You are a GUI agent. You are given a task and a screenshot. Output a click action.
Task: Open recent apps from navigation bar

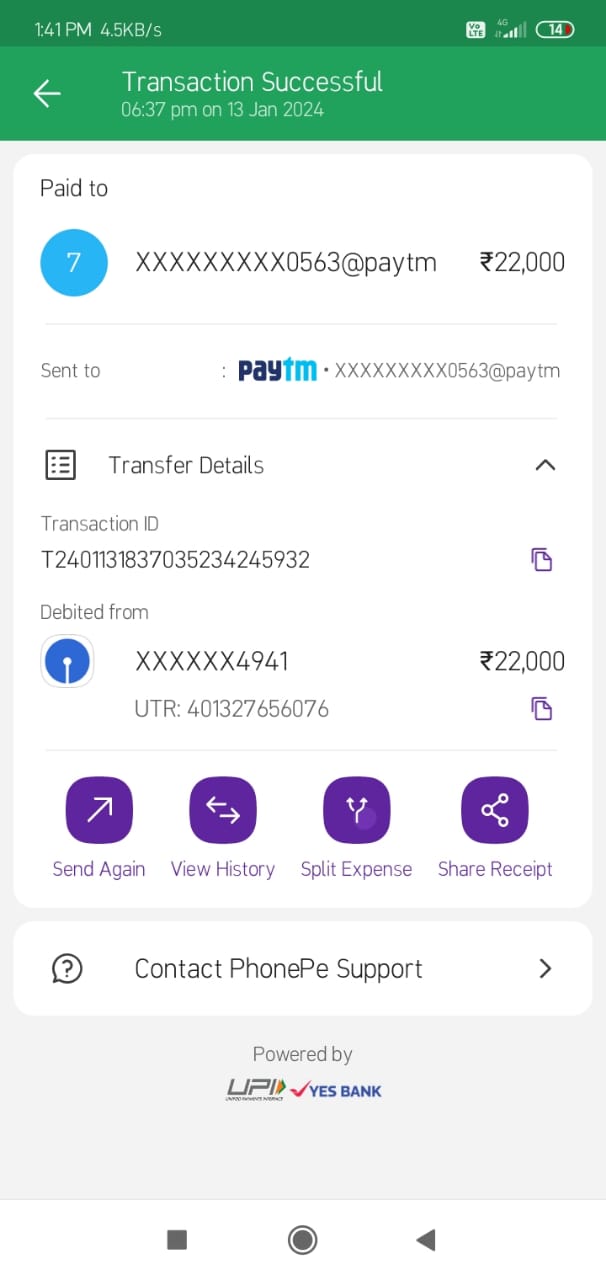pyautogui.click(x=177, y=1240)
